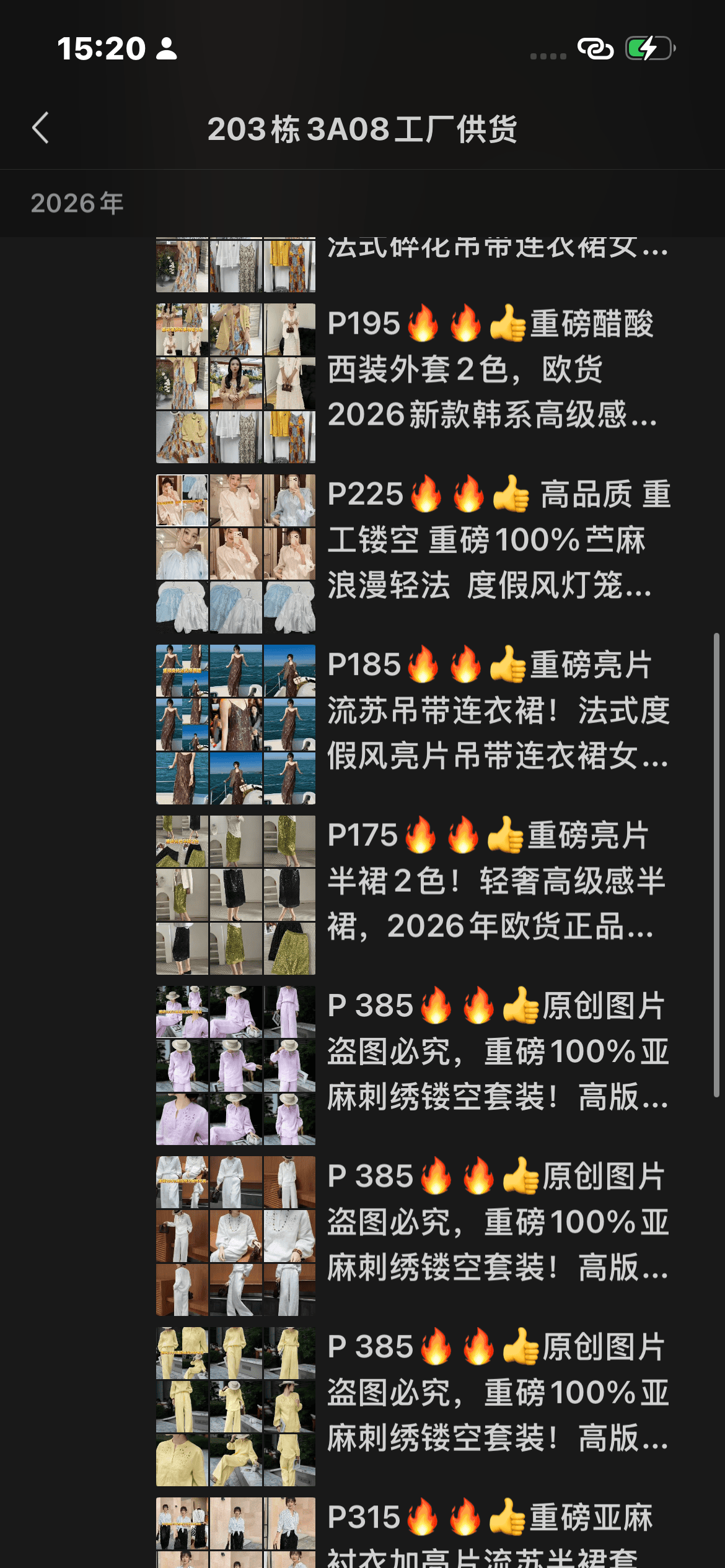This screenshot has width=725, height=1568.
Task: View the P175 green sequin skirt collage
Action: [235, 895]
